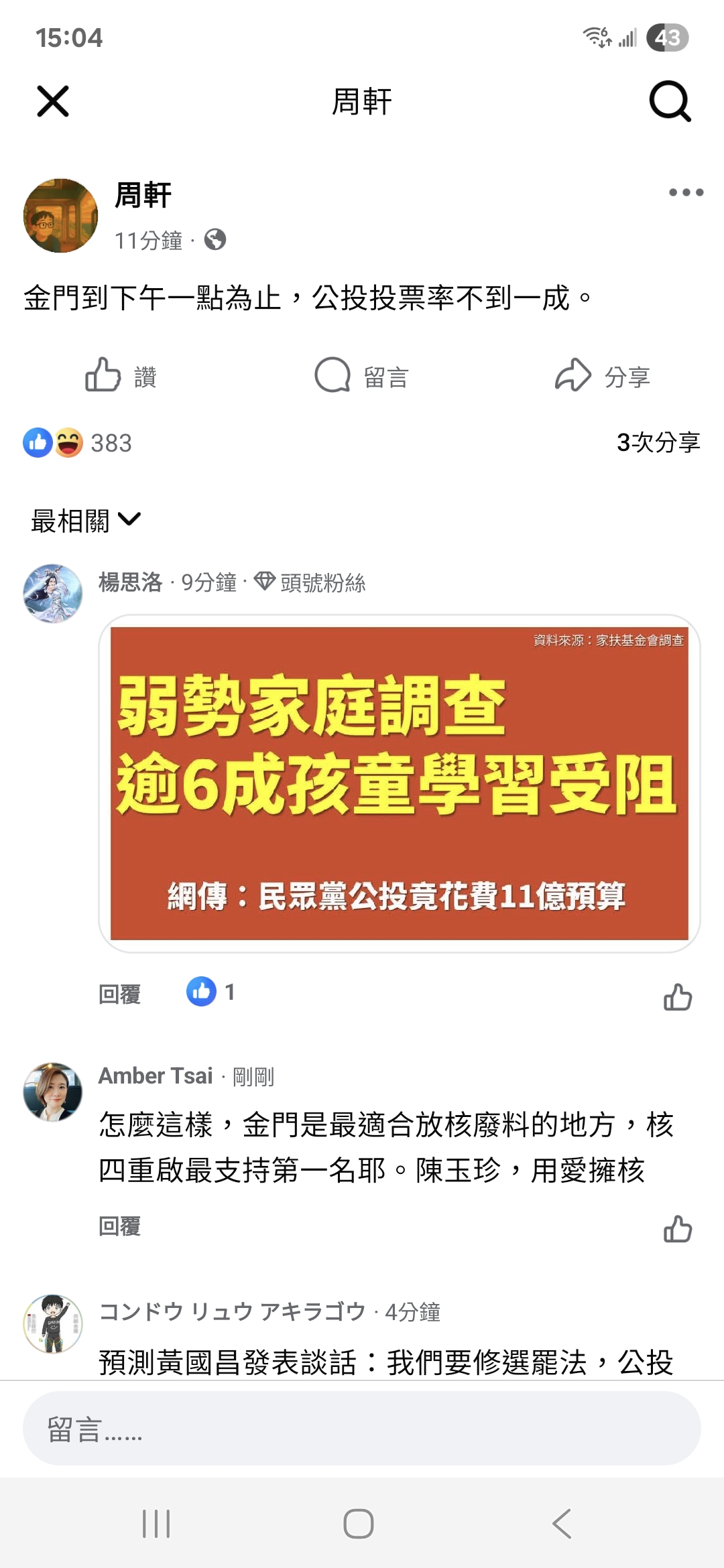This screenshot has width=724, height=1568.
Task: Tap the 留言 comment button
Action: [x=362, y=375]
